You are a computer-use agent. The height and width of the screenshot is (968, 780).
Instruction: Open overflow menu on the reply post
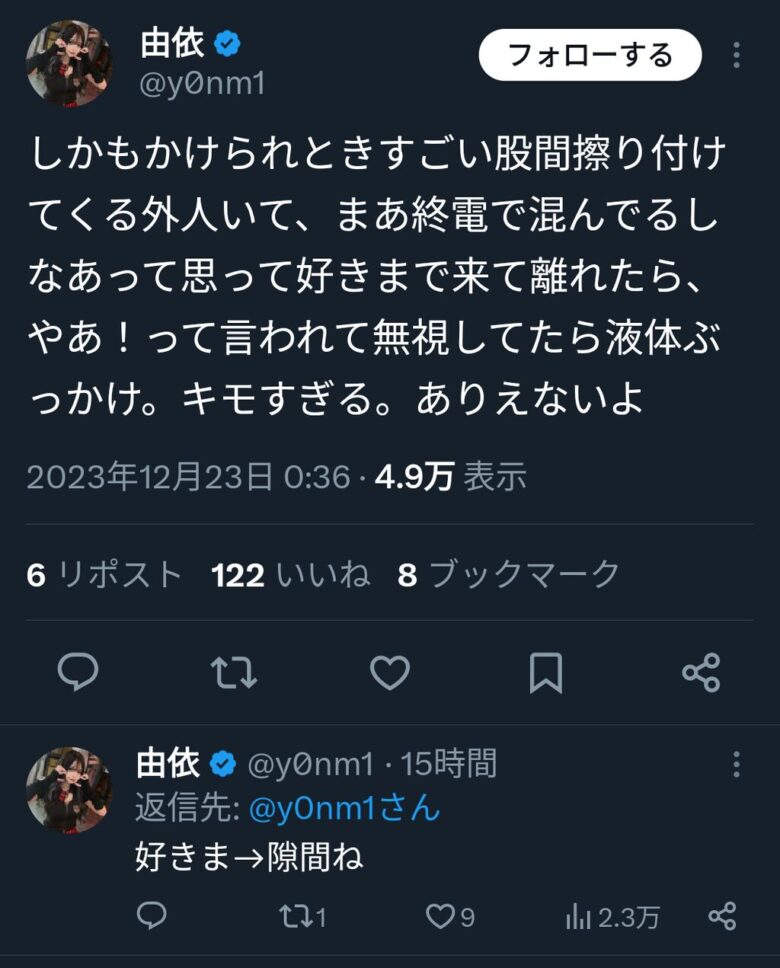click(x=737, y=765)
